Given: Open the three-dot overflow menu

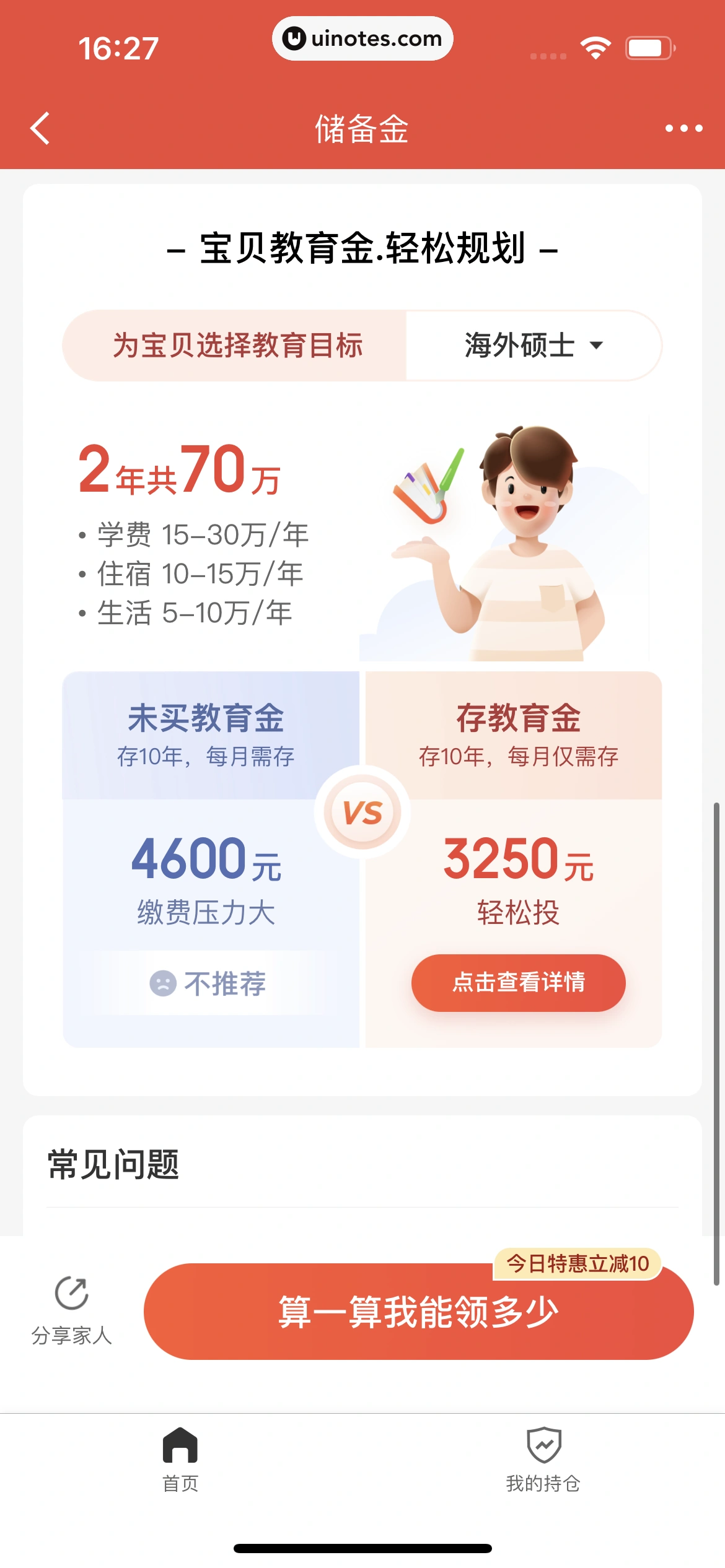Looking at the screenshot, I should 683,129.
